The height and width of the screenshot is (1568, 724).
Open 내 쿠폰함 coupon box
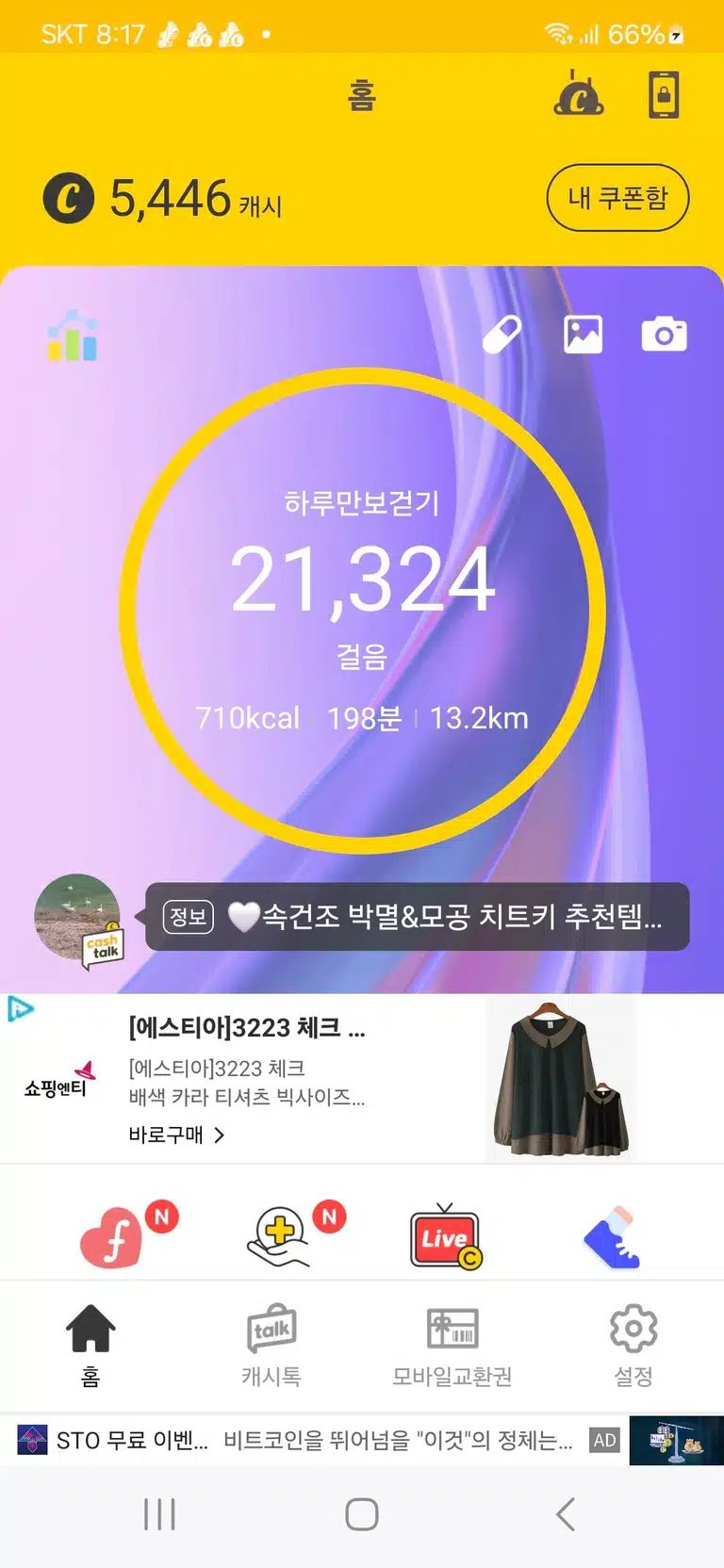coord(617,198)
